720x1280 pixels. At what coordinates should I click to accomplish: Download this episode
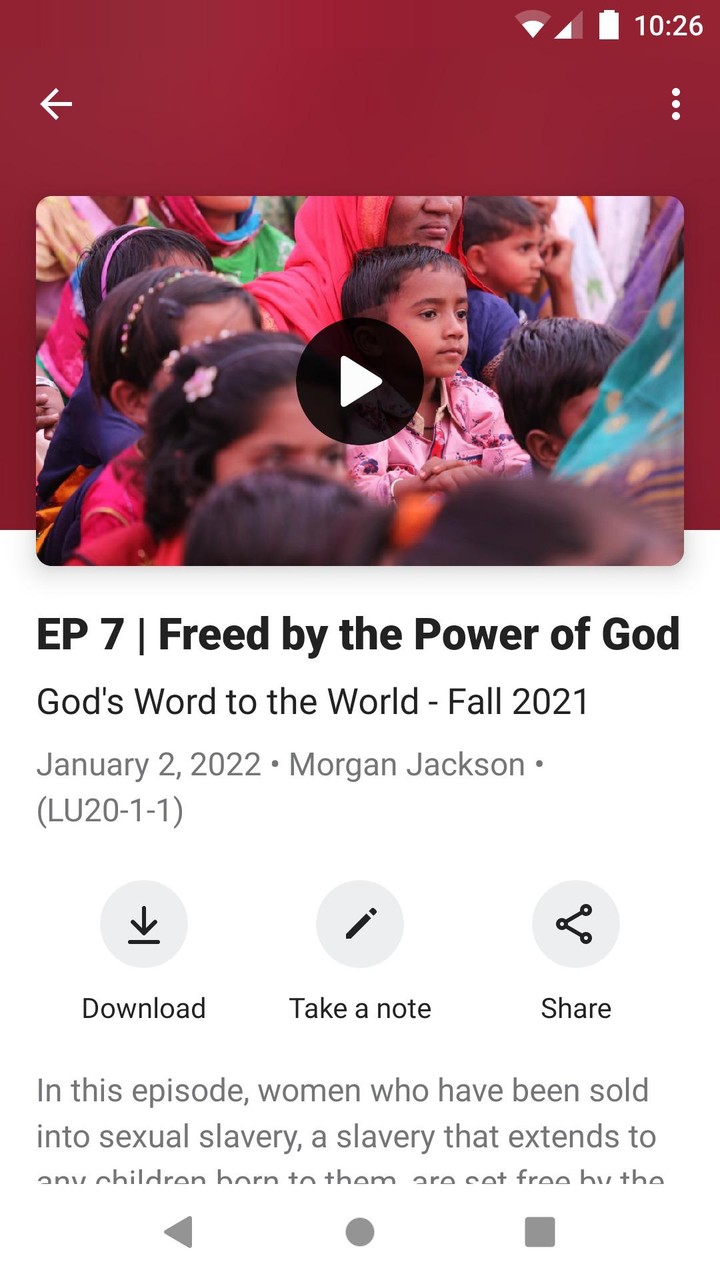coord(144,924)
